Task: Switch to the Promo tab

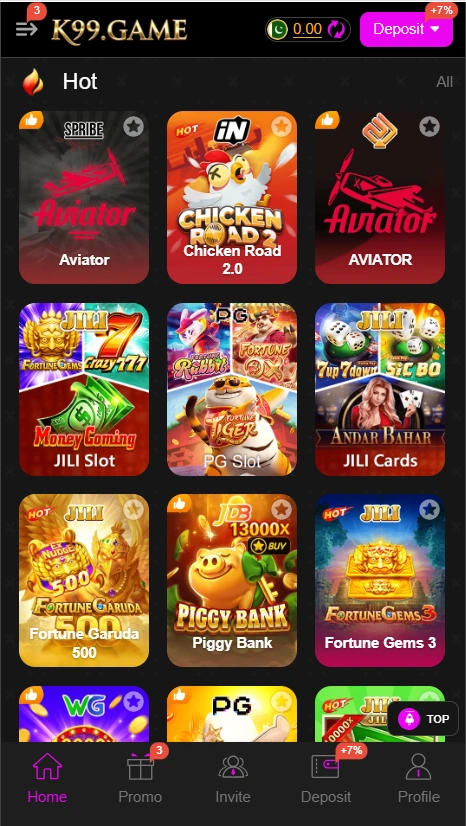Action: [x=140, y=778]
